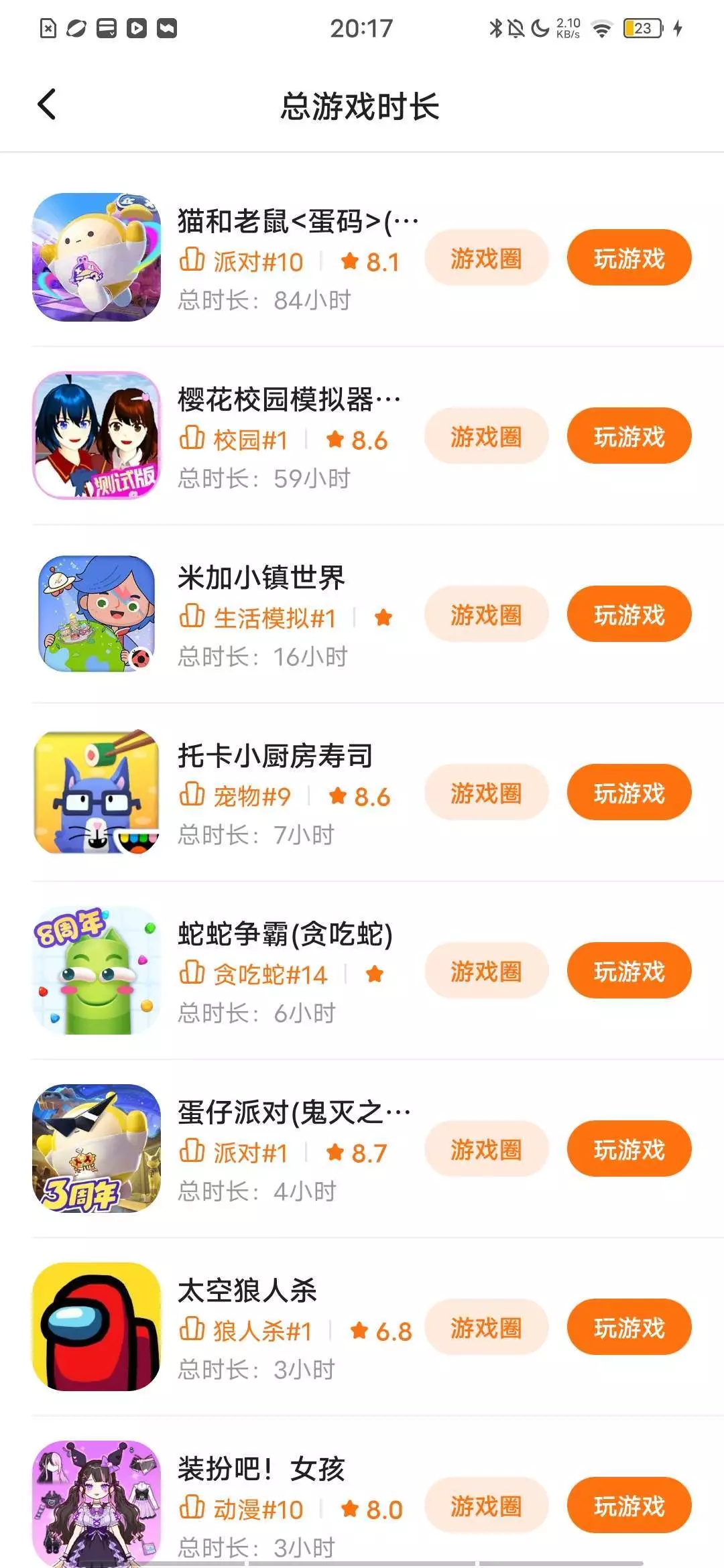Tap 玩游戏 for 猫和老鼠
This screenshot has width=724, height=1568.
[629, 258]
